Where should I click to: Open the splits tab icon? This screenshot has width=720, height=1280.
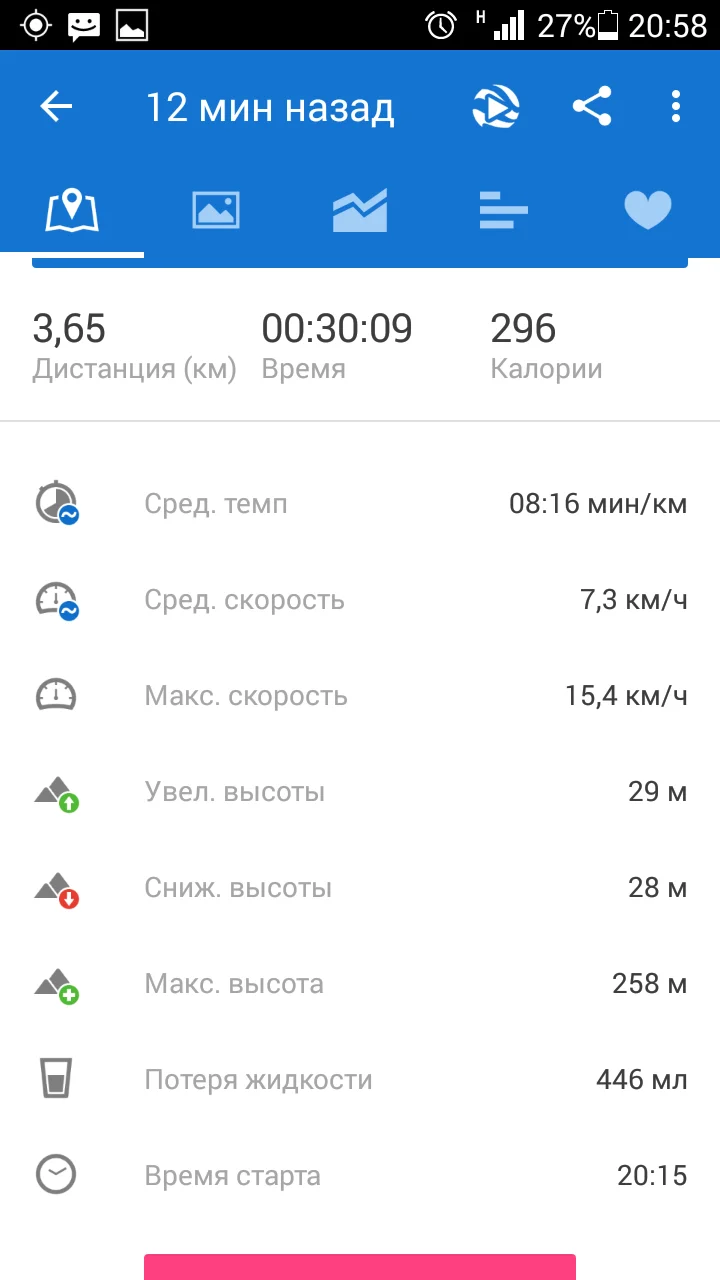pyautogui.click(x=503, y=210)
